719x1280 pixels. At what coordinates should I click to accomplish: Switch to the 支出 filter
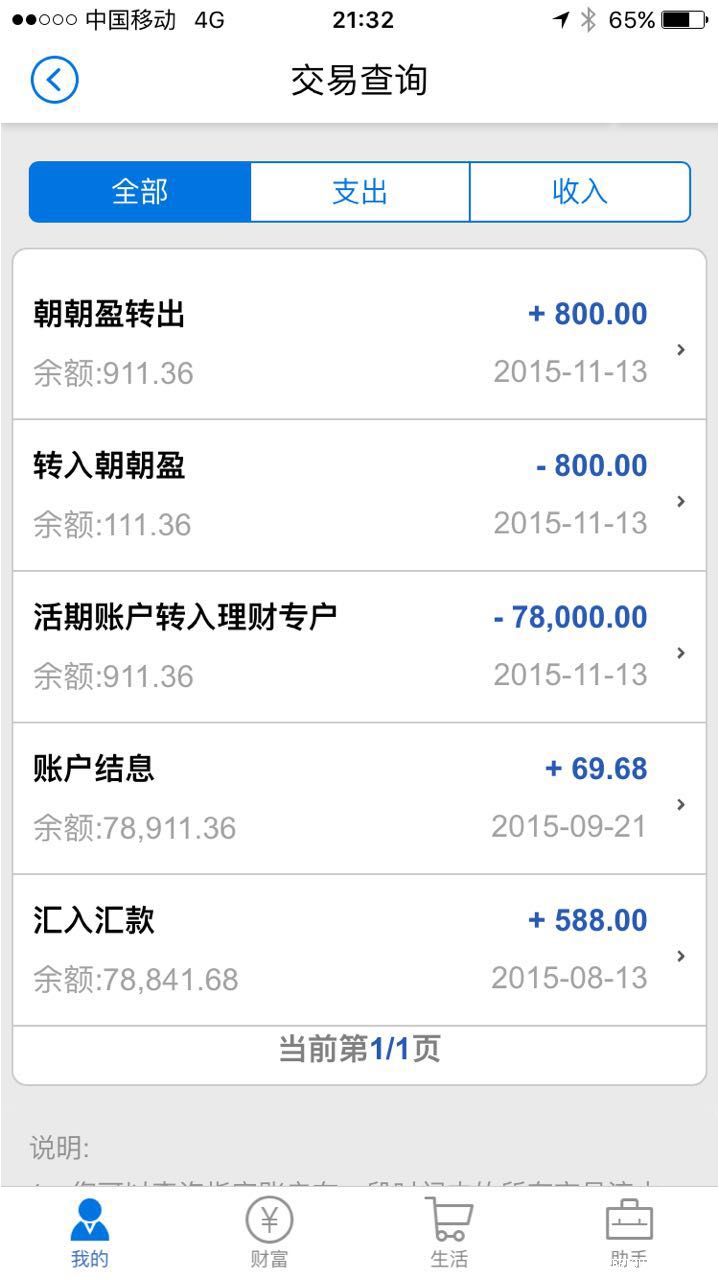(x=360, y=191)
